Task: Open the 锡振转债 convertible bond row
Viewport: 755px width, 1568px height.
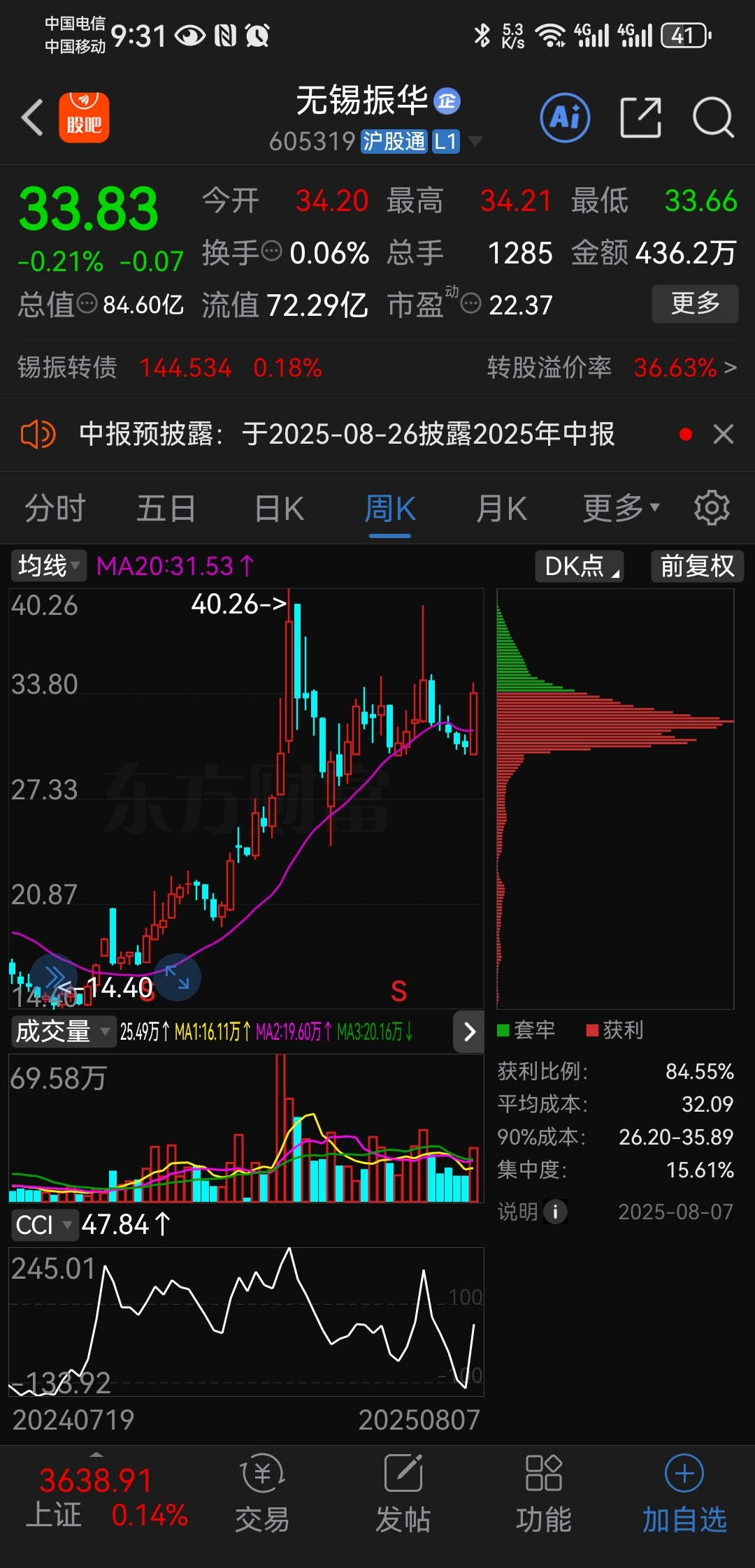Action: click(x=377, y=368)
